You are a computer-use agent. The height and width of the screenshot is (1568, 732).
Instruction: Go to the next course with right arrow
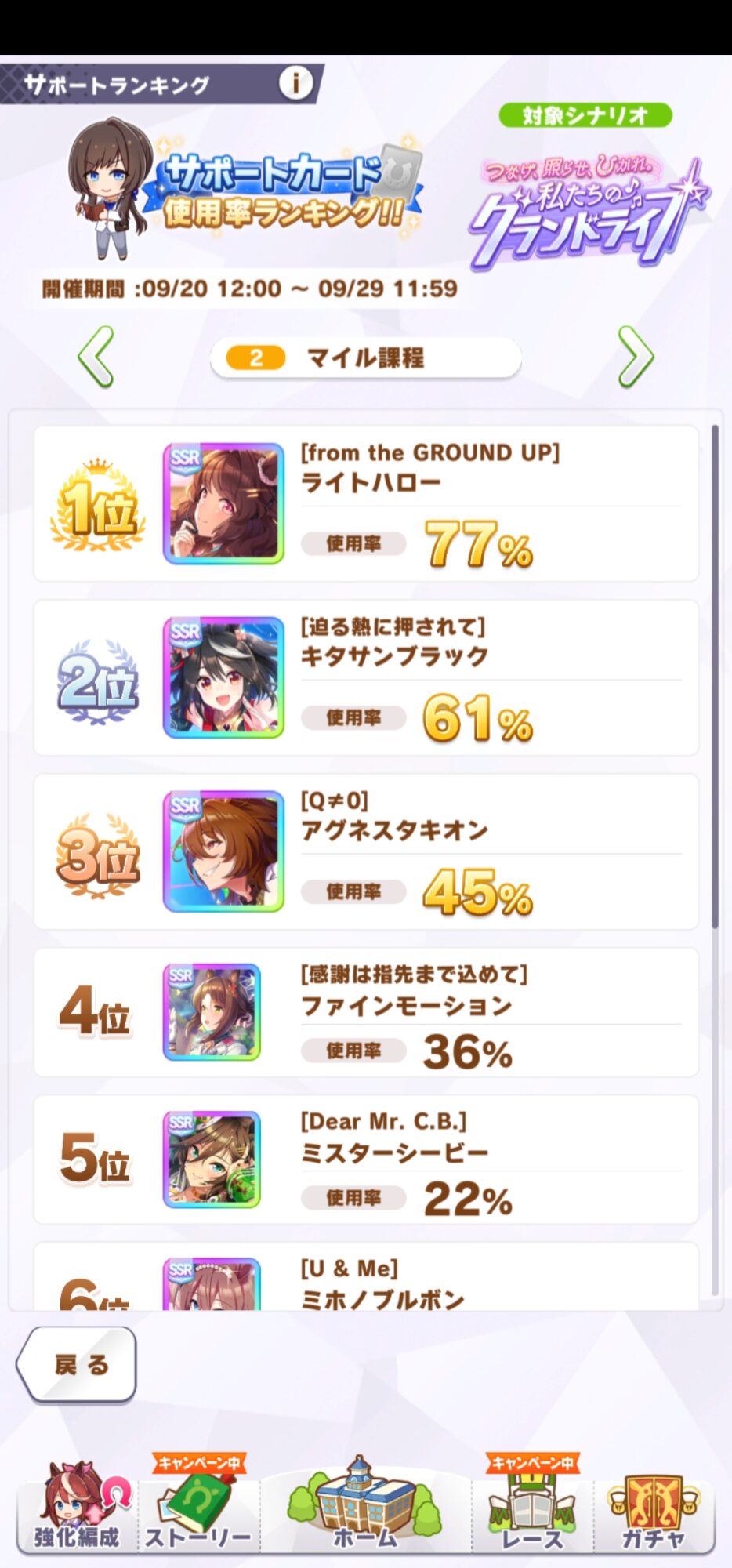(636, 357)
